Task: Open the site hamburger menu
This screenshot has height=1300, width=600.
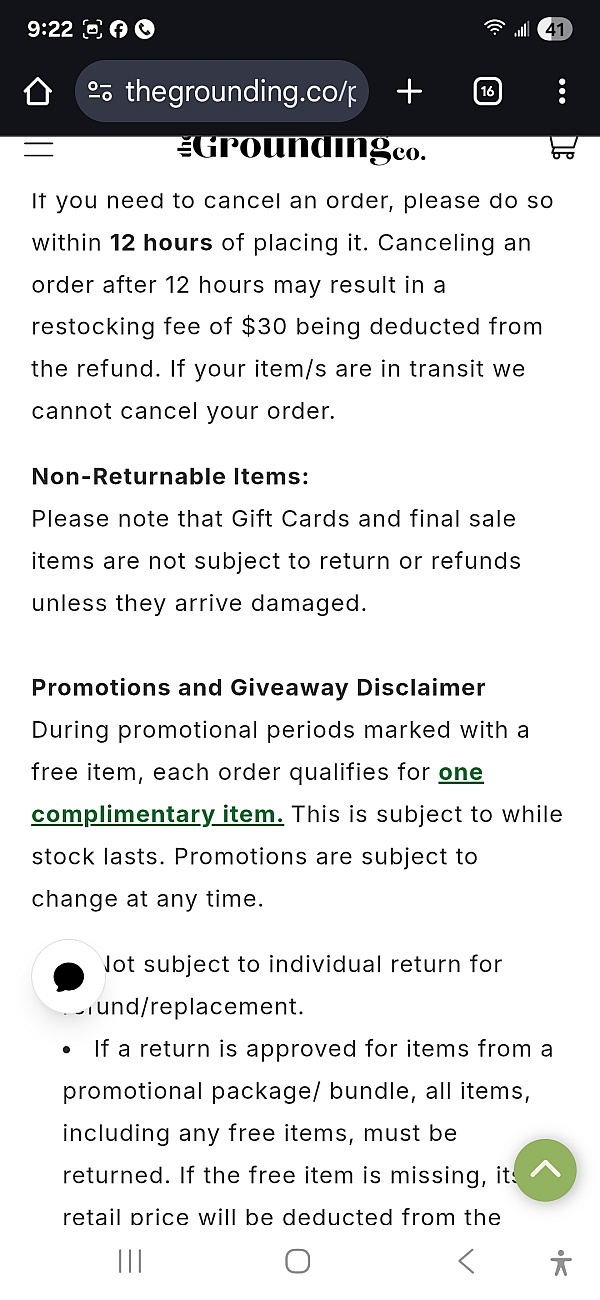Action: tap(39, 149)
